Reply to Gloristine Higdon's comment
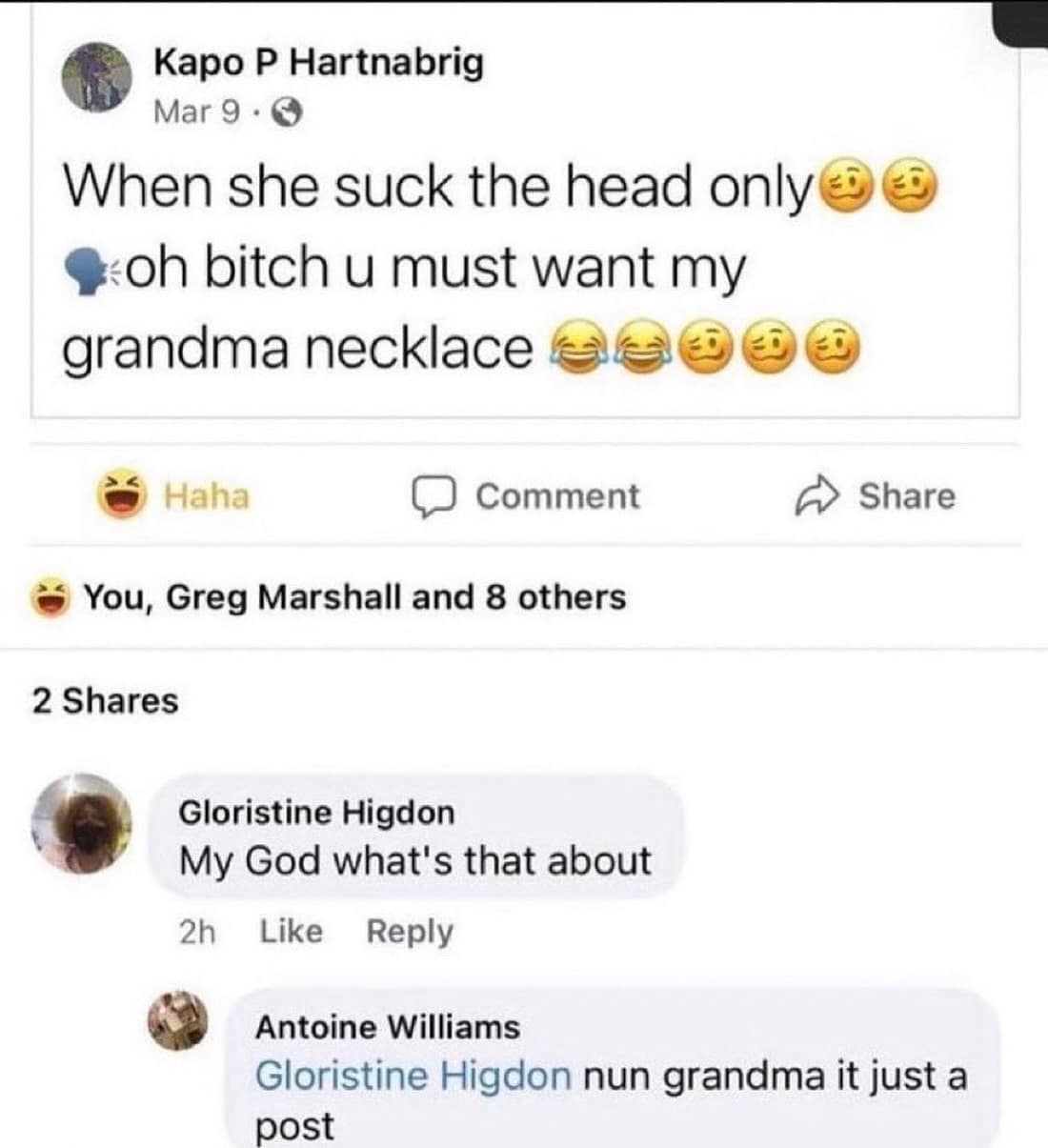This screenshot has height=1148, width=1048. pyautogui.click(x=410, y=931)
